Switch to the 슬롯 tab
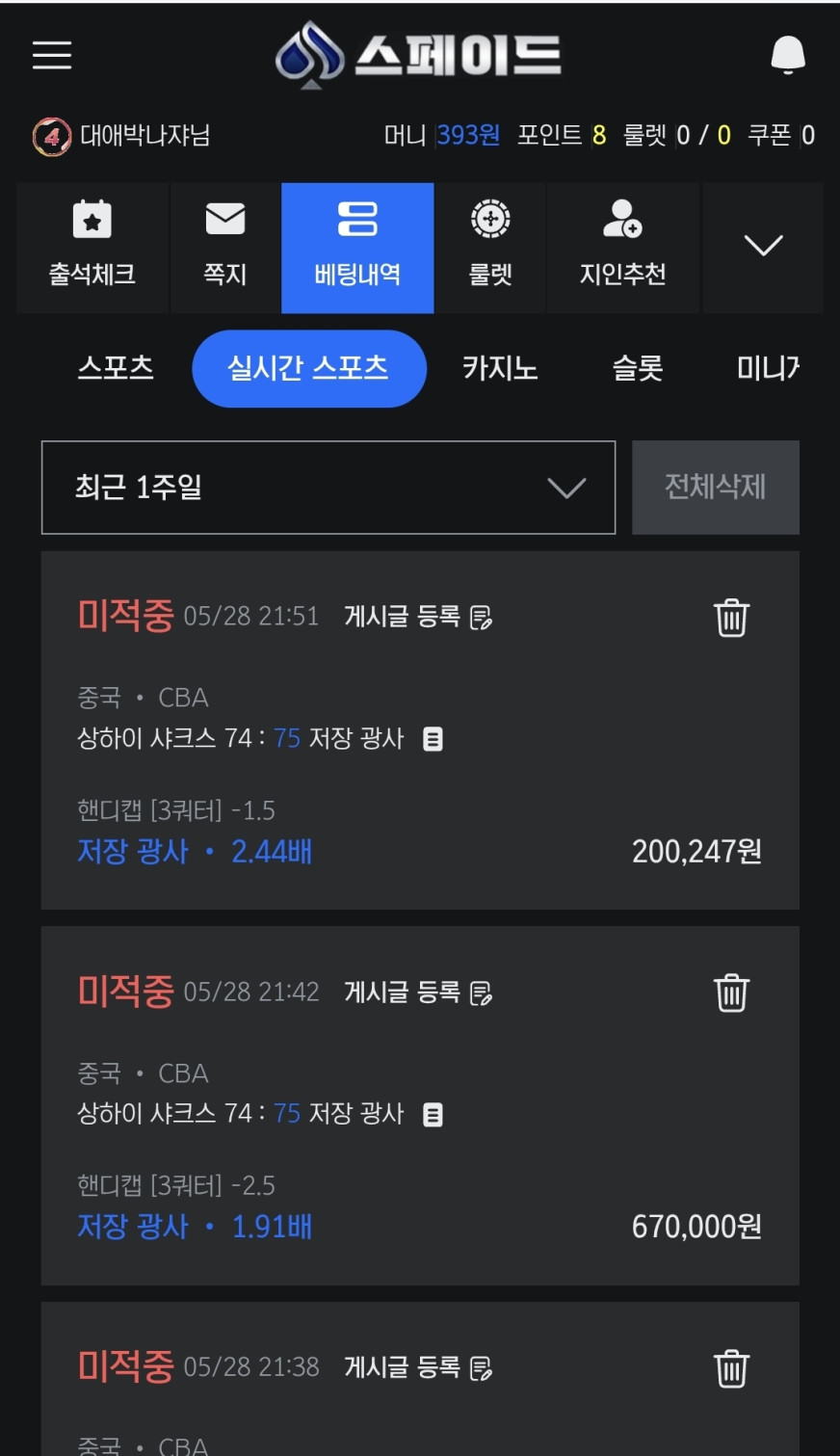The image size is (840, 1456). coord(638,368)
